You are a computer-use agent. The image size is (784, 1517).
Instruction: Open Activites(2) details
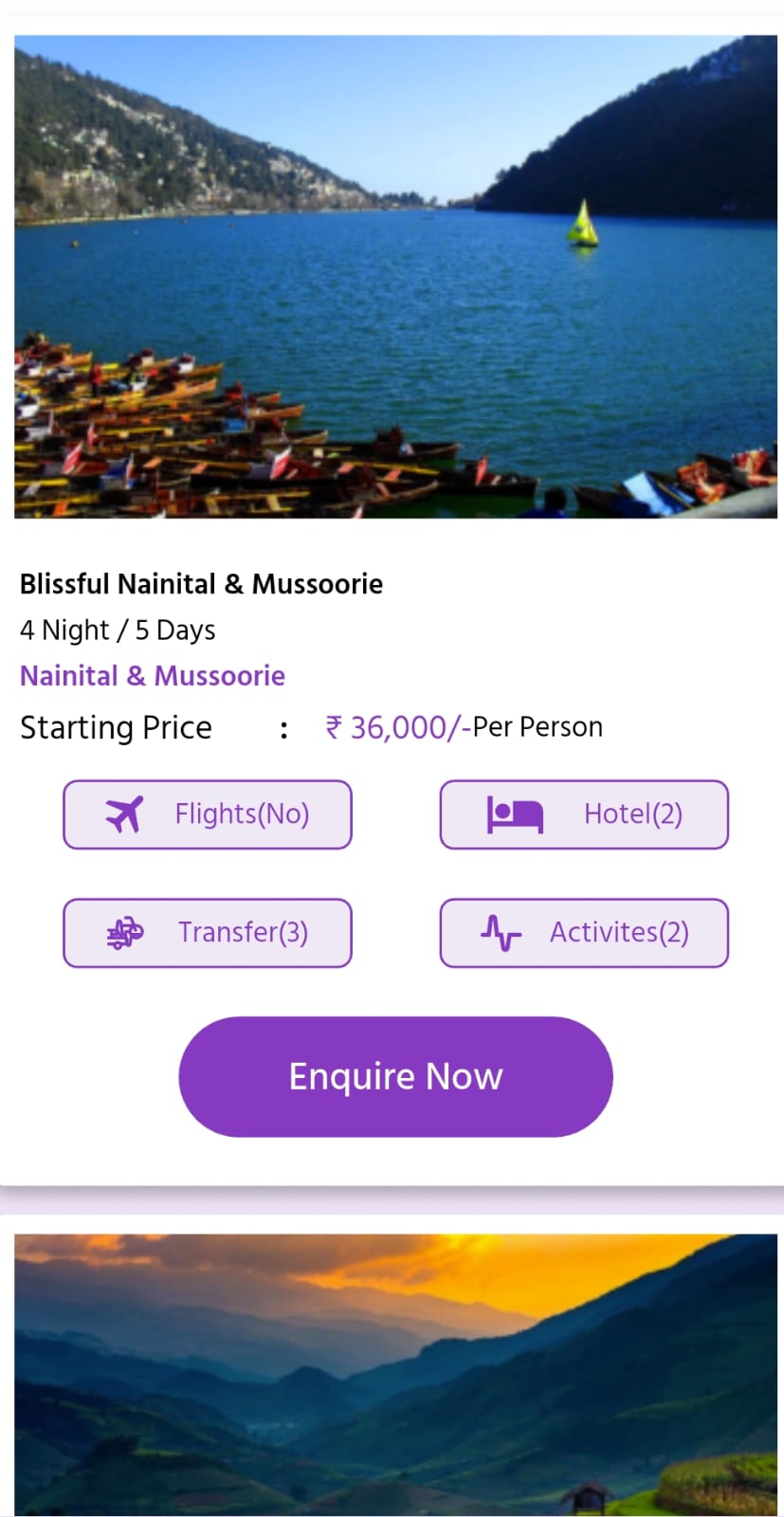tap(584, 932)
